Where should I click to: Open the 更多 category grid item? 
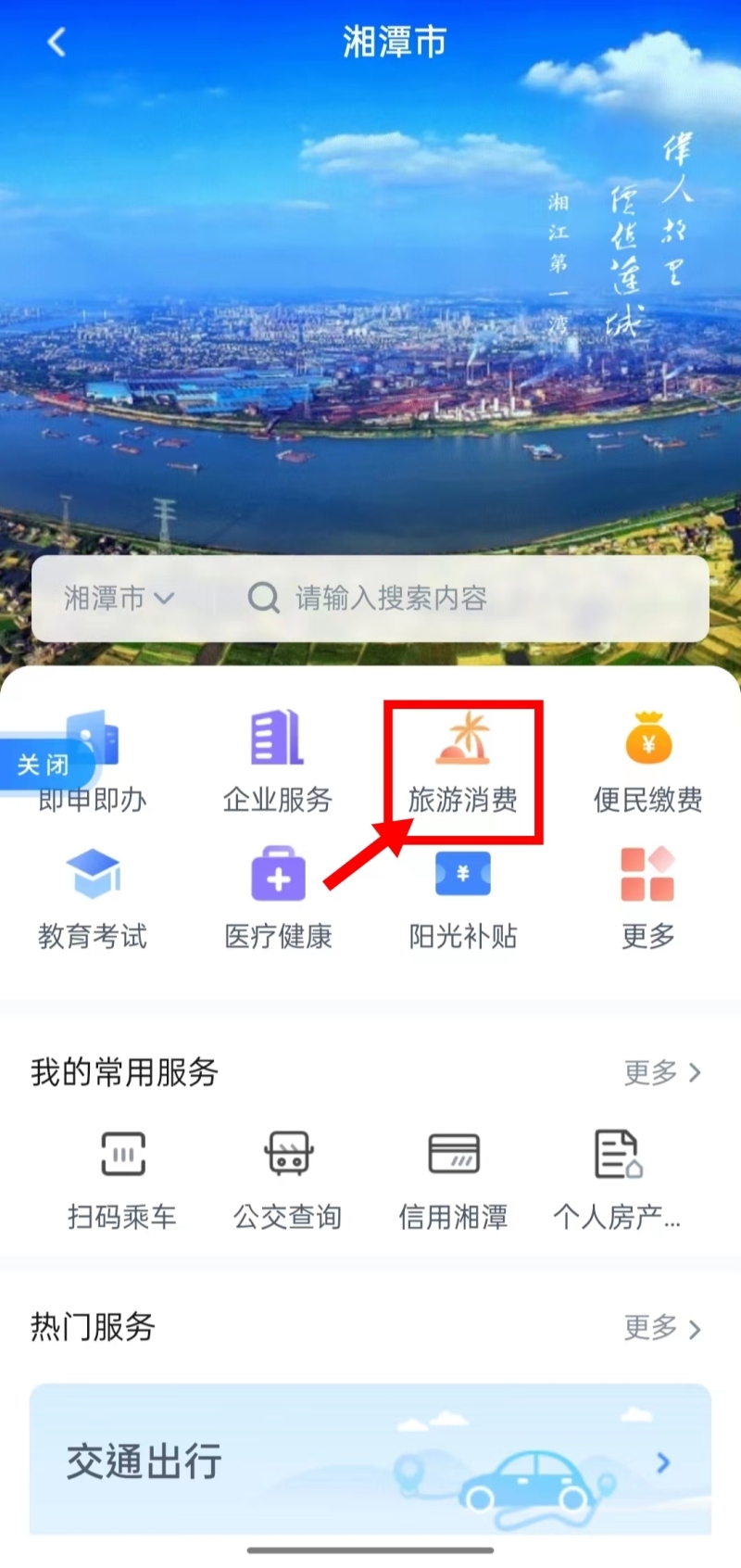click(647, 898)
